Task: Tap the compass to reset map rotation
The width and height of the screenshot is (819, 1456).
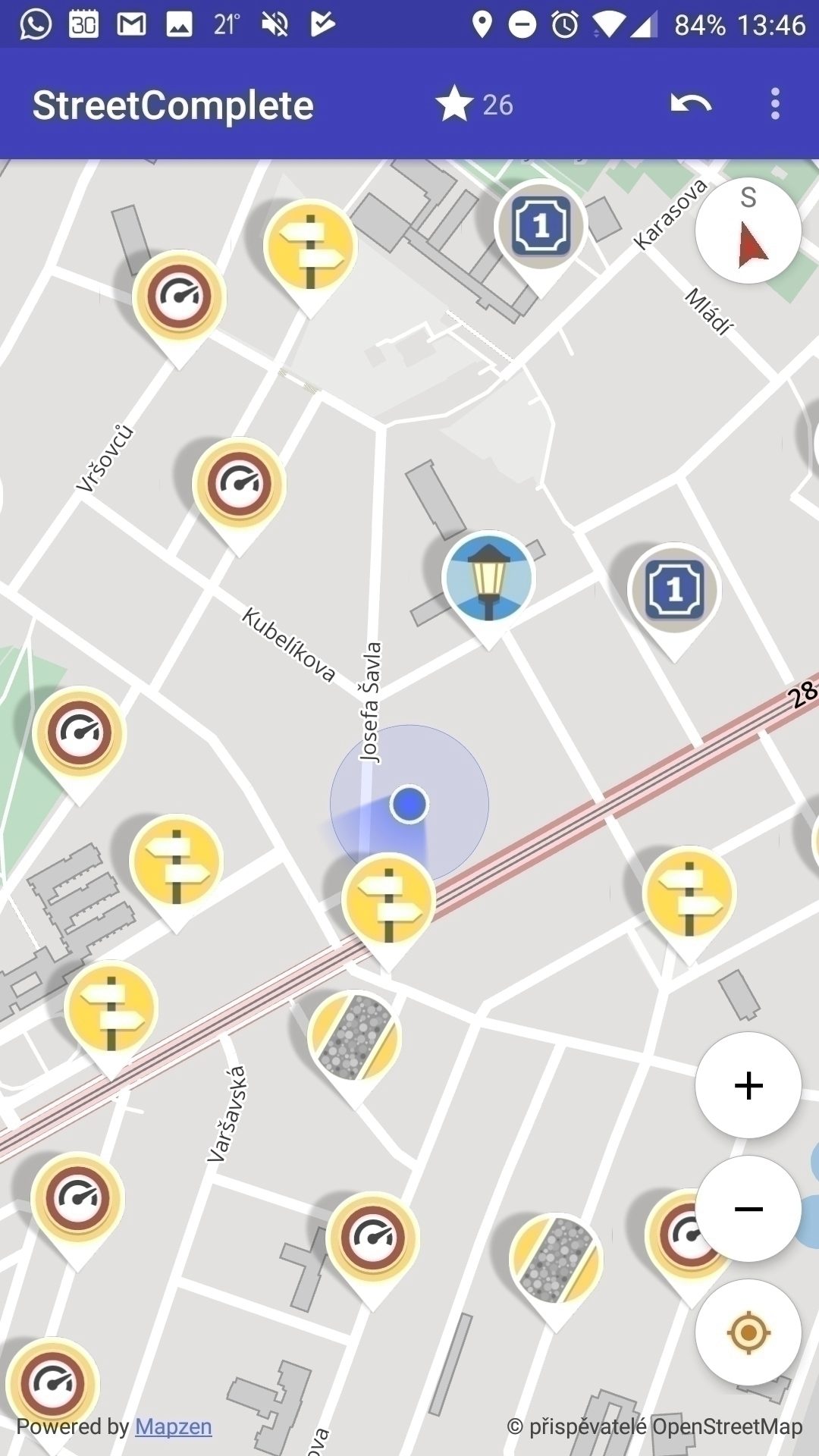Action: point(748,231)
